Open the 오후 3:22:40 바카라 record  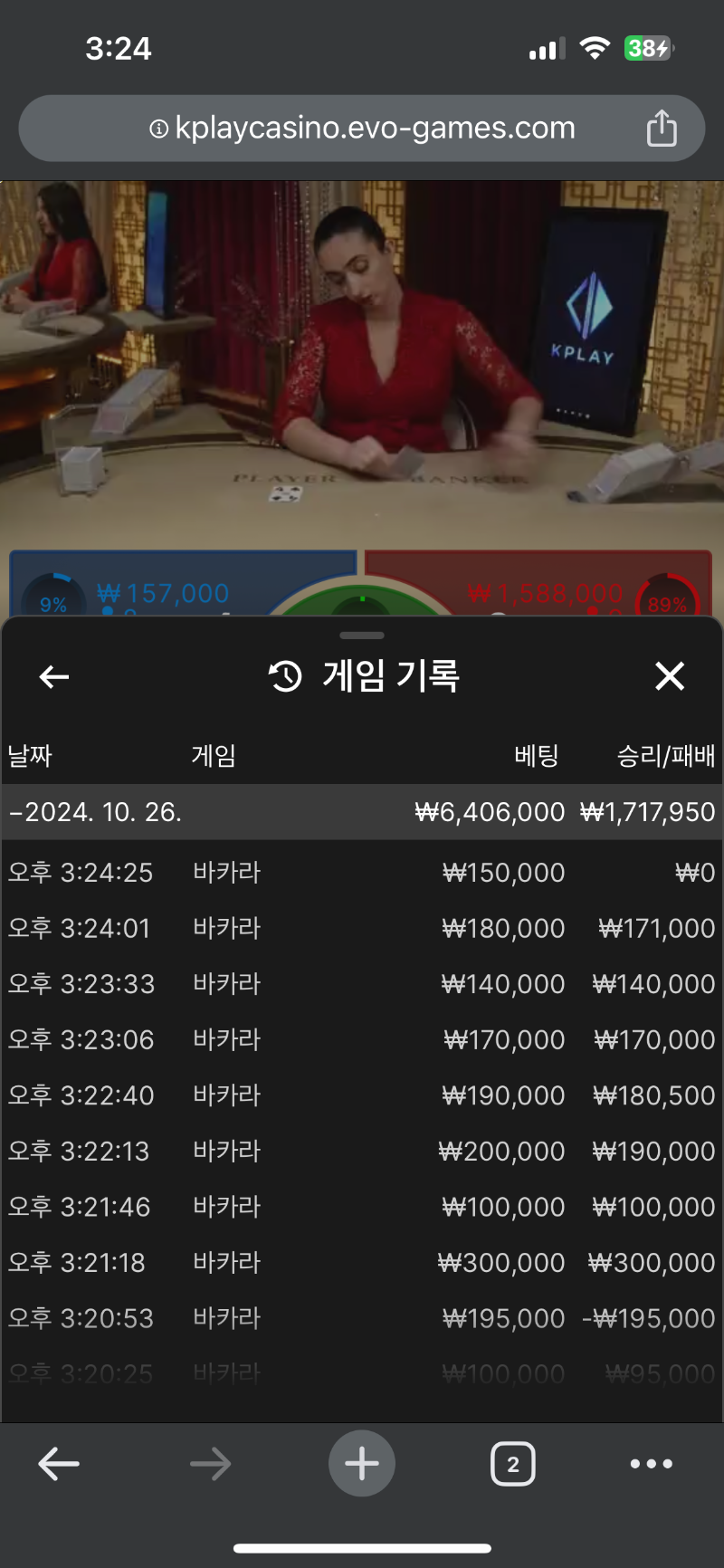(x=362, y=1095)
